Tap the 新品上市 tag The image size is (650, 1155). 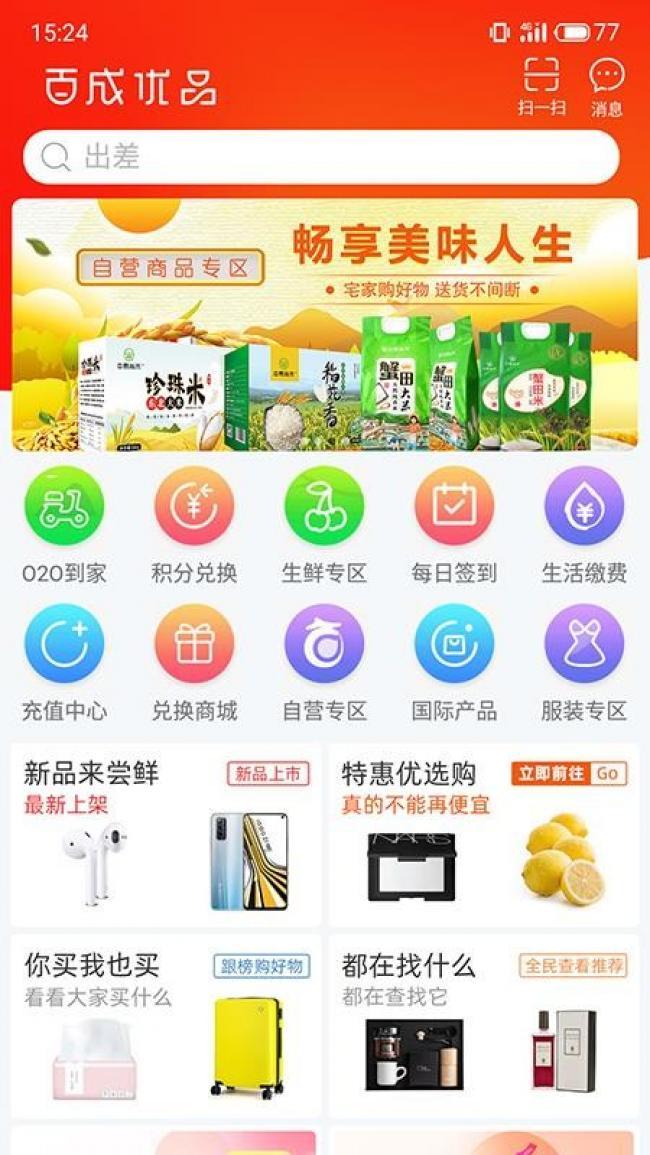(268, 773)
